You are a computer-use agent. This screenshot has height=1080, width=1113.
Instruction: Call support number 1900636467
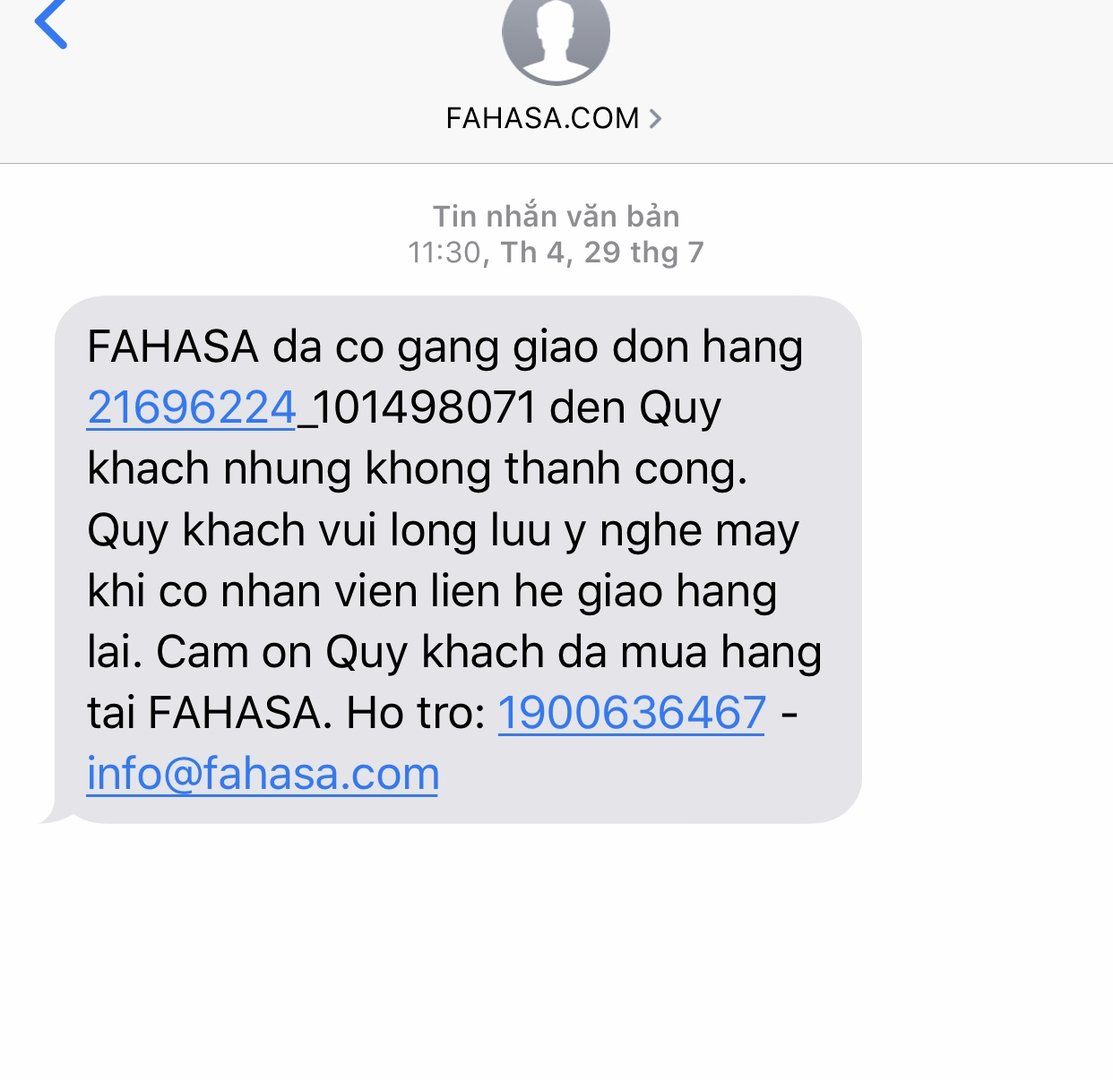631,713
